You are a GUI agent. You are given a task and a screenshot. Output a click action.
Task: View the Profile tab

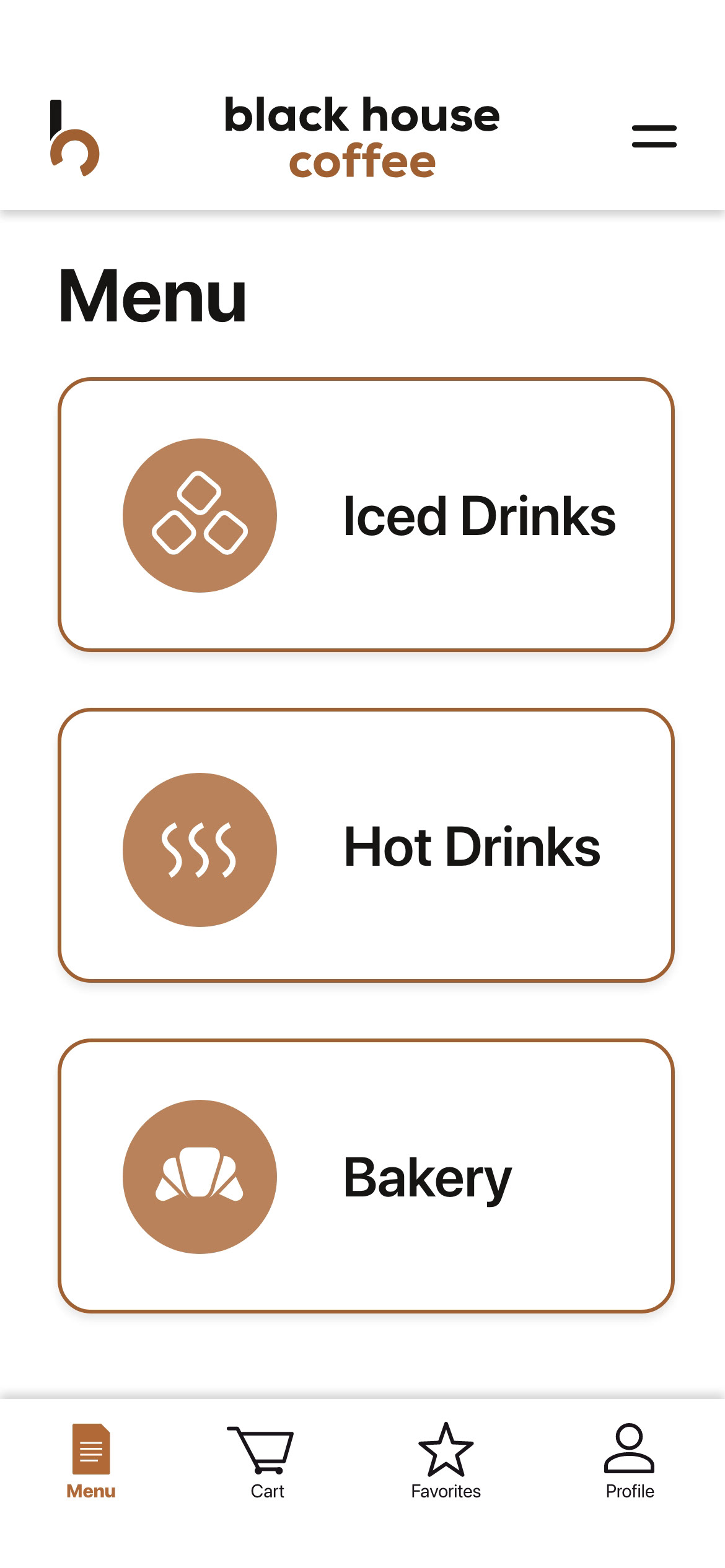[x=629, y=1461]
